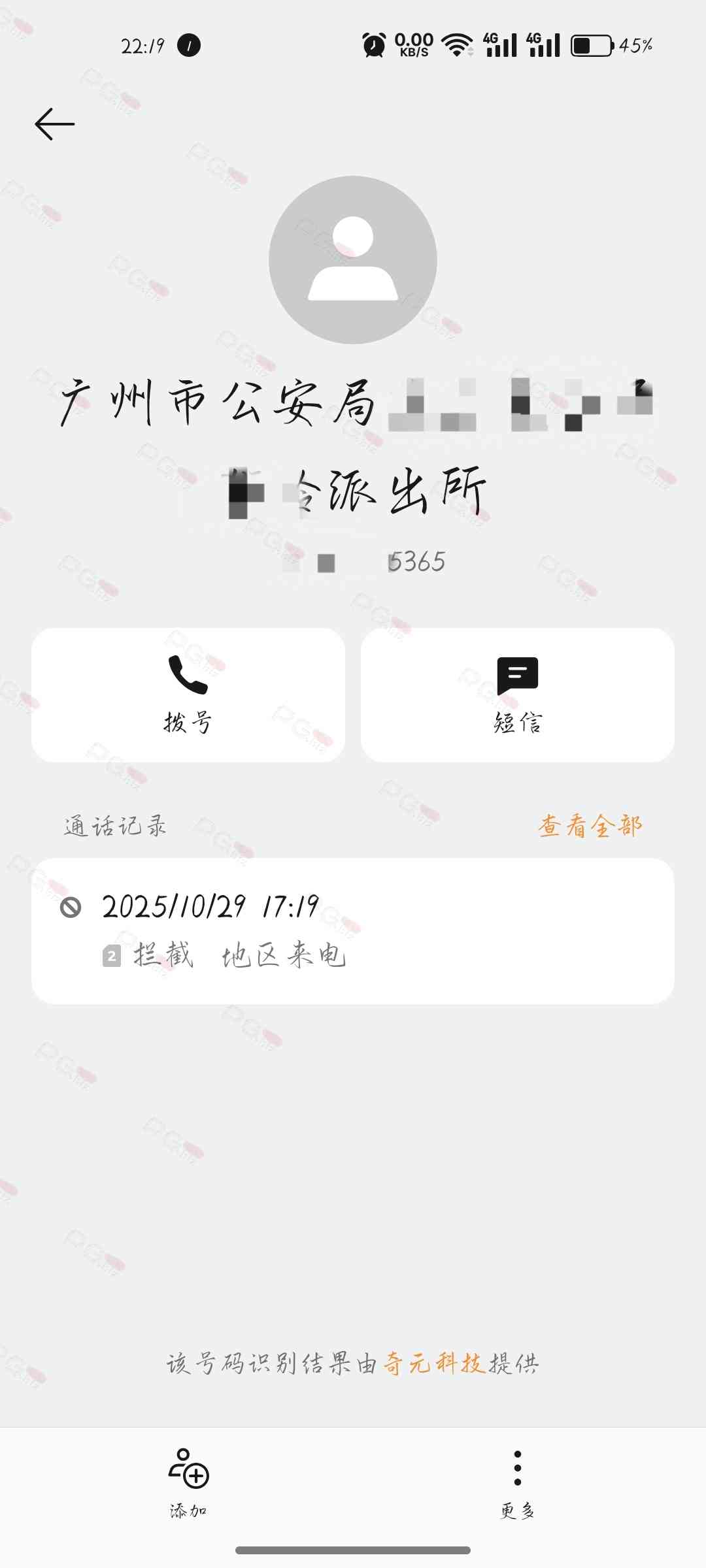Dial this number with 拨号
The width and height of the screenshot is (706, 1568).
pyautogui.click(x=188, y=694)
